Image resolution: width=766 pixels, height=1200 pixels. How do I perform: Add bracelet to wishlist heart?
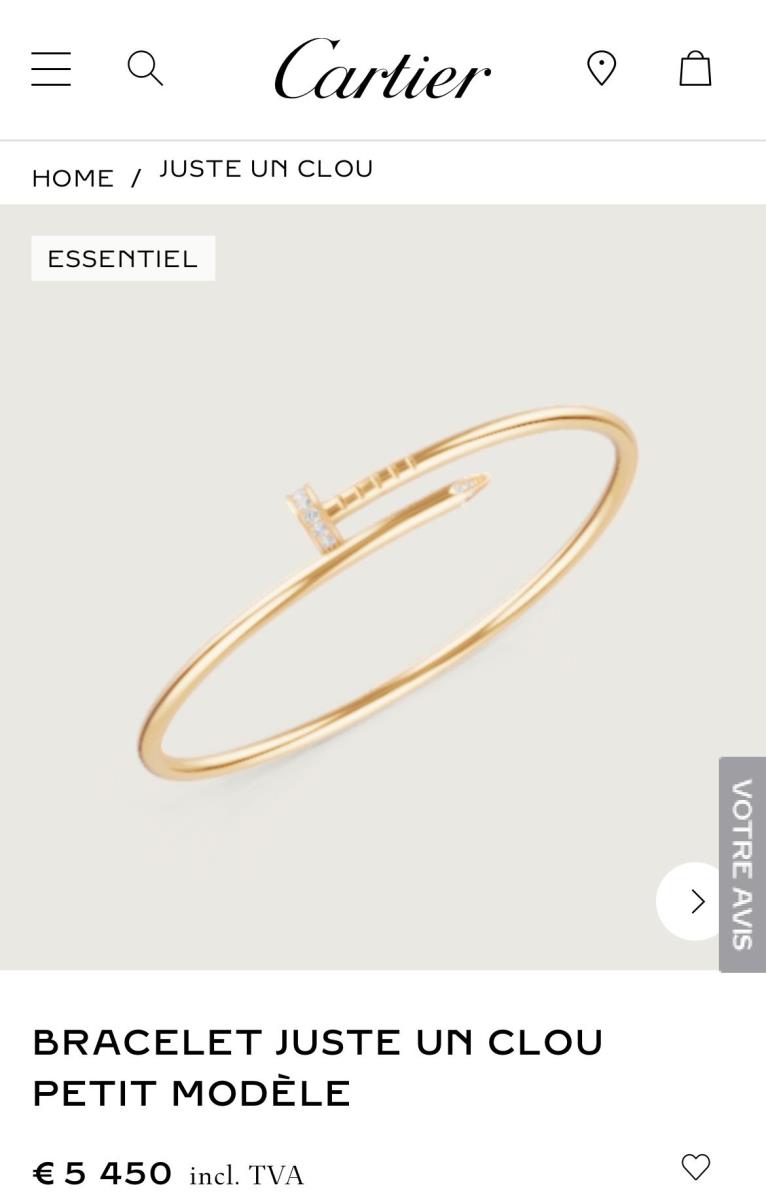tap(695, 1167)
